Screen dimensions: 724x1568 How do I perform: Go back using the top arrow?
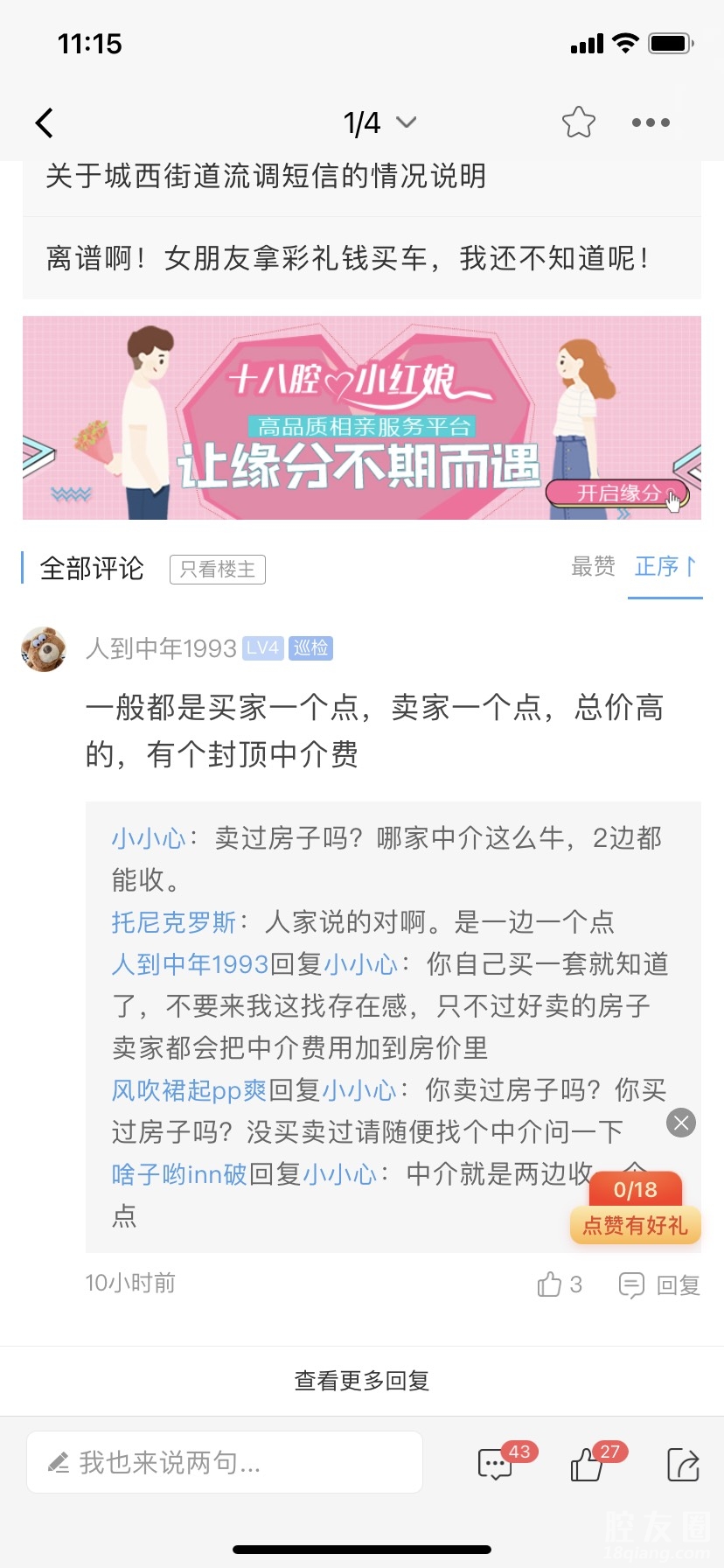pos(45,123)
